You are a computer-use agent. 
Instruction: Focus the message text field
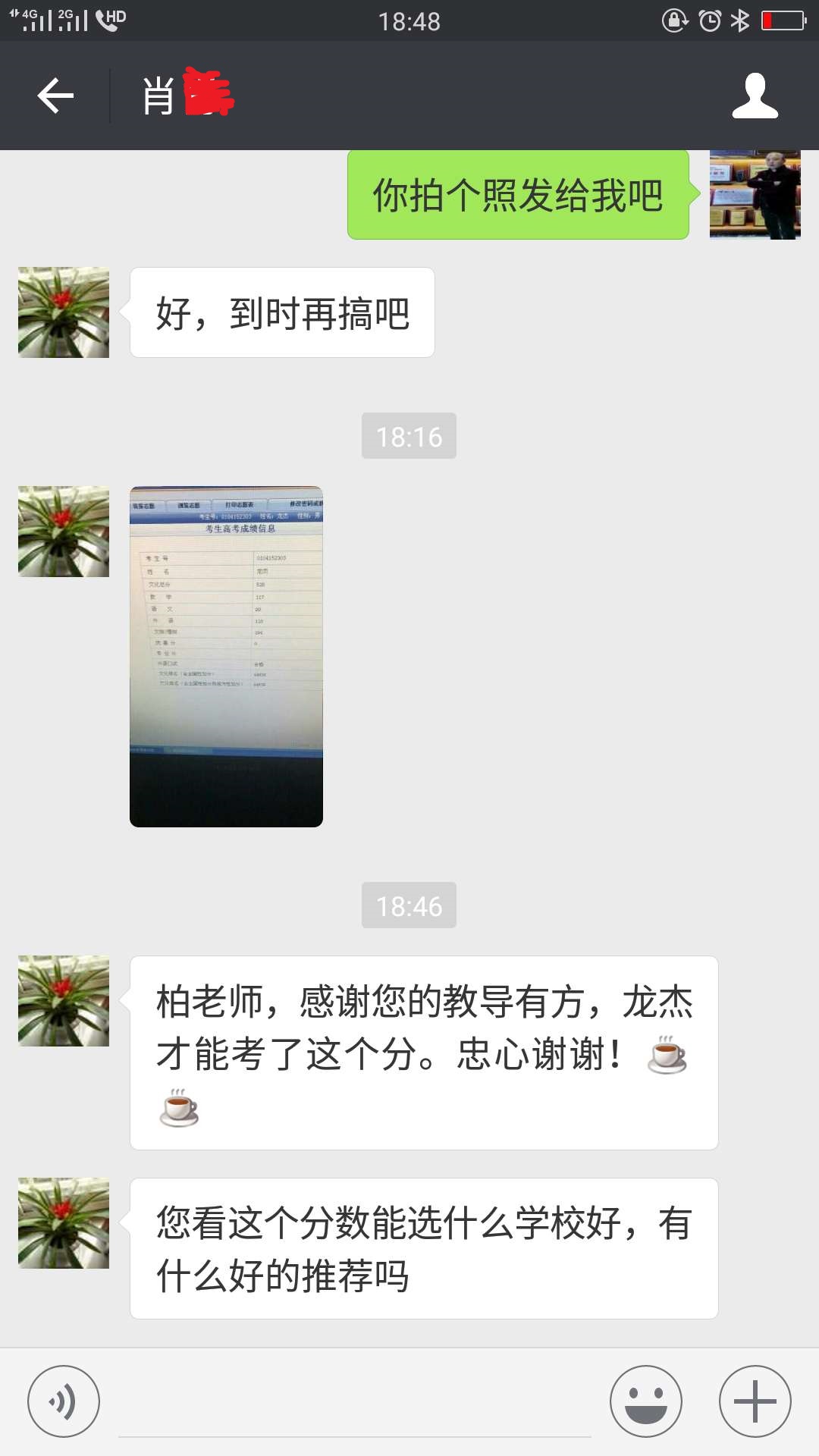click(355, 1407)
